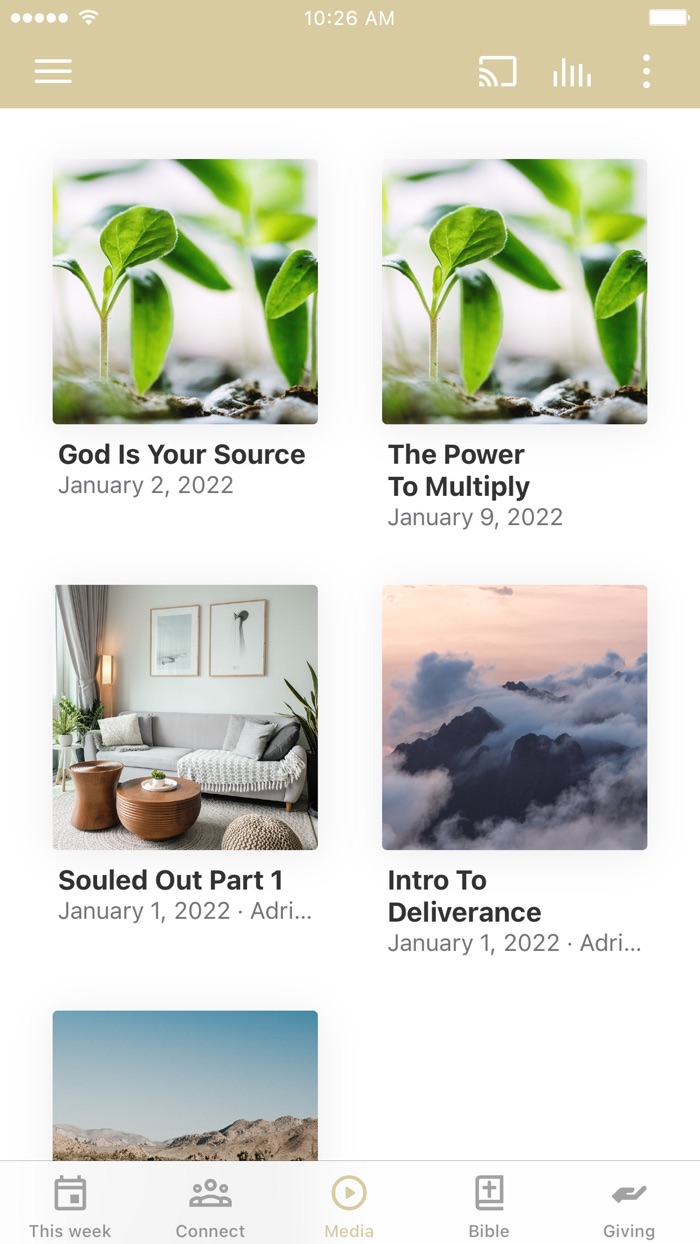700x1244 pixels.
Task: Open the audio bars icon
Action: pyautogui.click(x=572, y=72)
